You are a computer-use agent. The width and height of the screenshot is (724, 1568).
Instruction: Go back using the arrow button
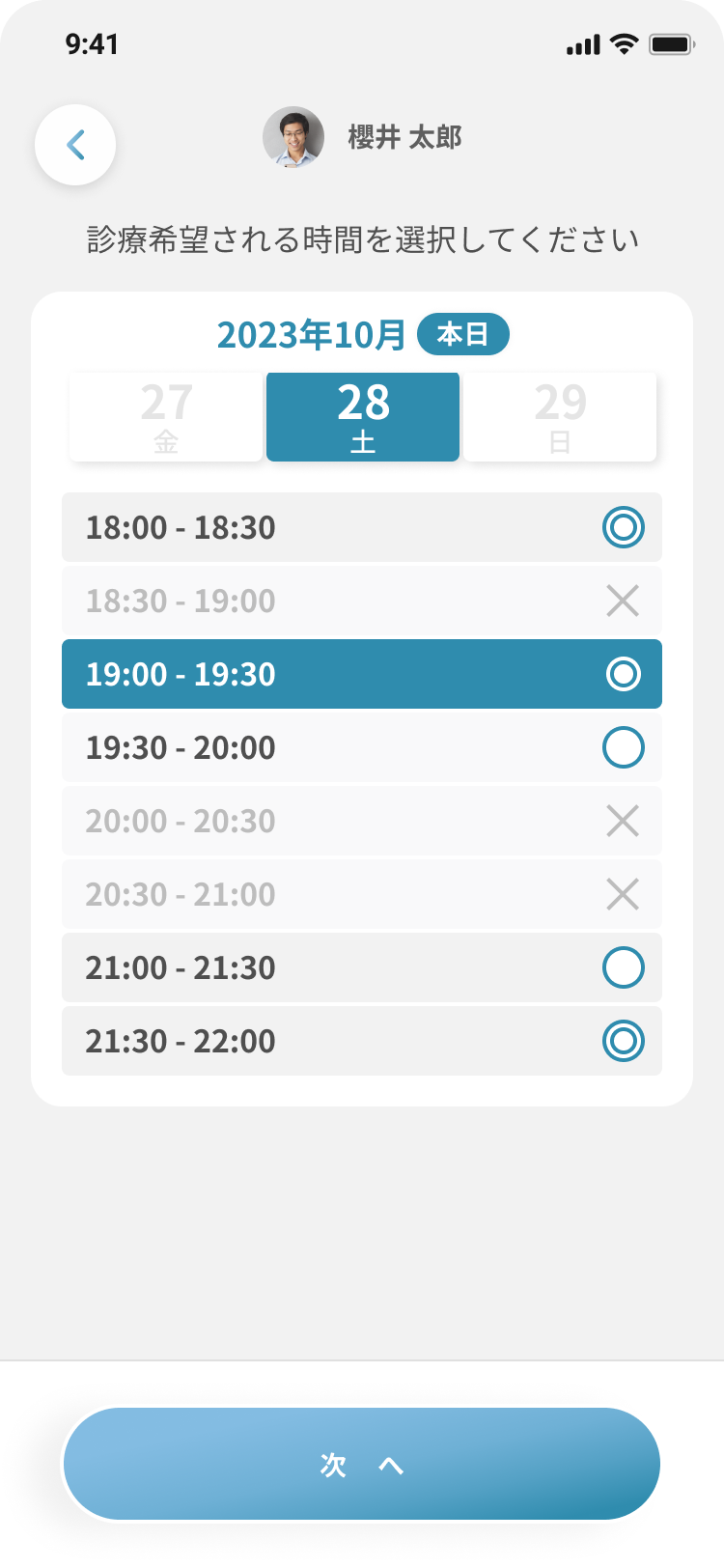coord(75,145)
